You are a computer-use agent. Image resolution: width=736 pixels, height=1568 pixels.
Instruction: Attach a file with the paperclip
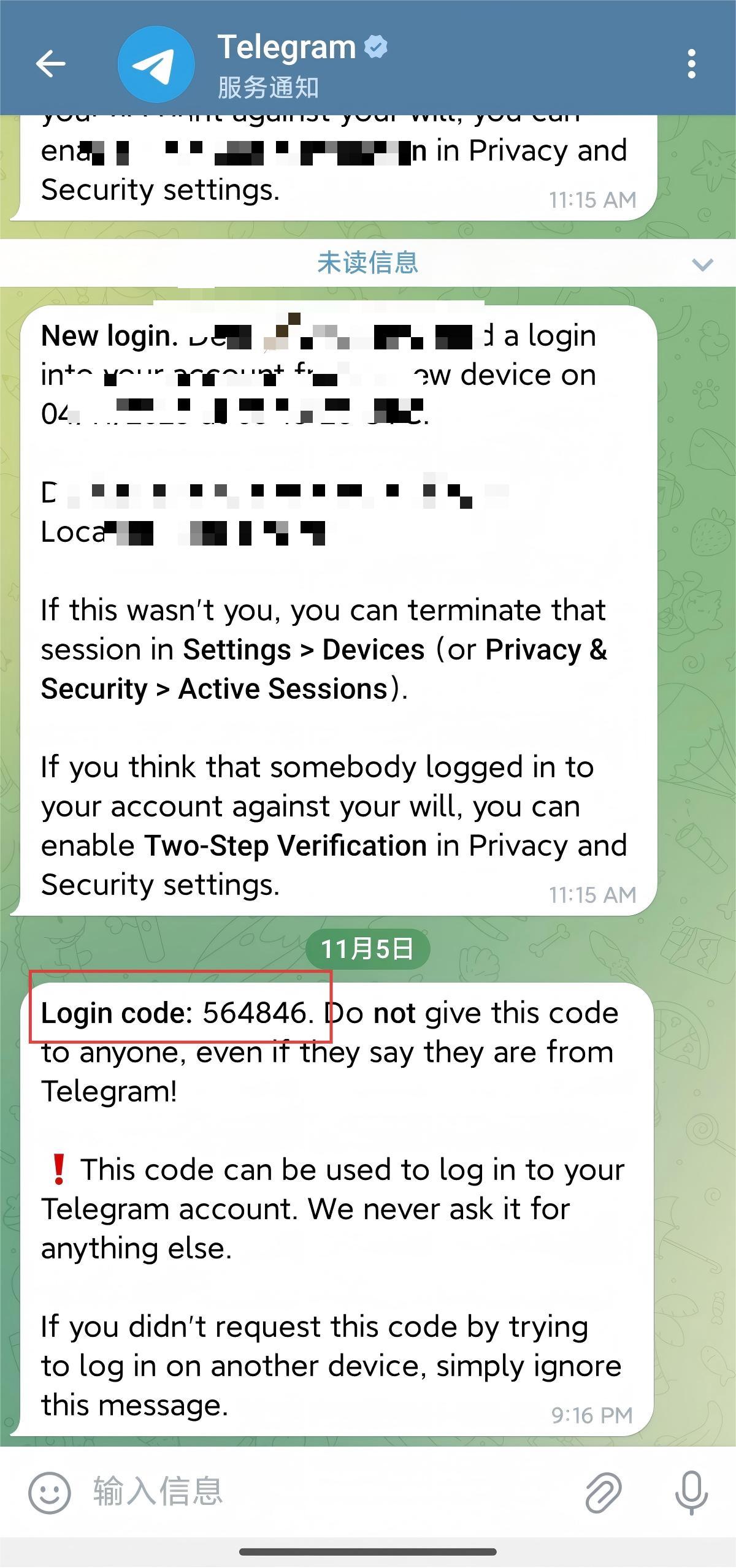tap(603, 1492)
